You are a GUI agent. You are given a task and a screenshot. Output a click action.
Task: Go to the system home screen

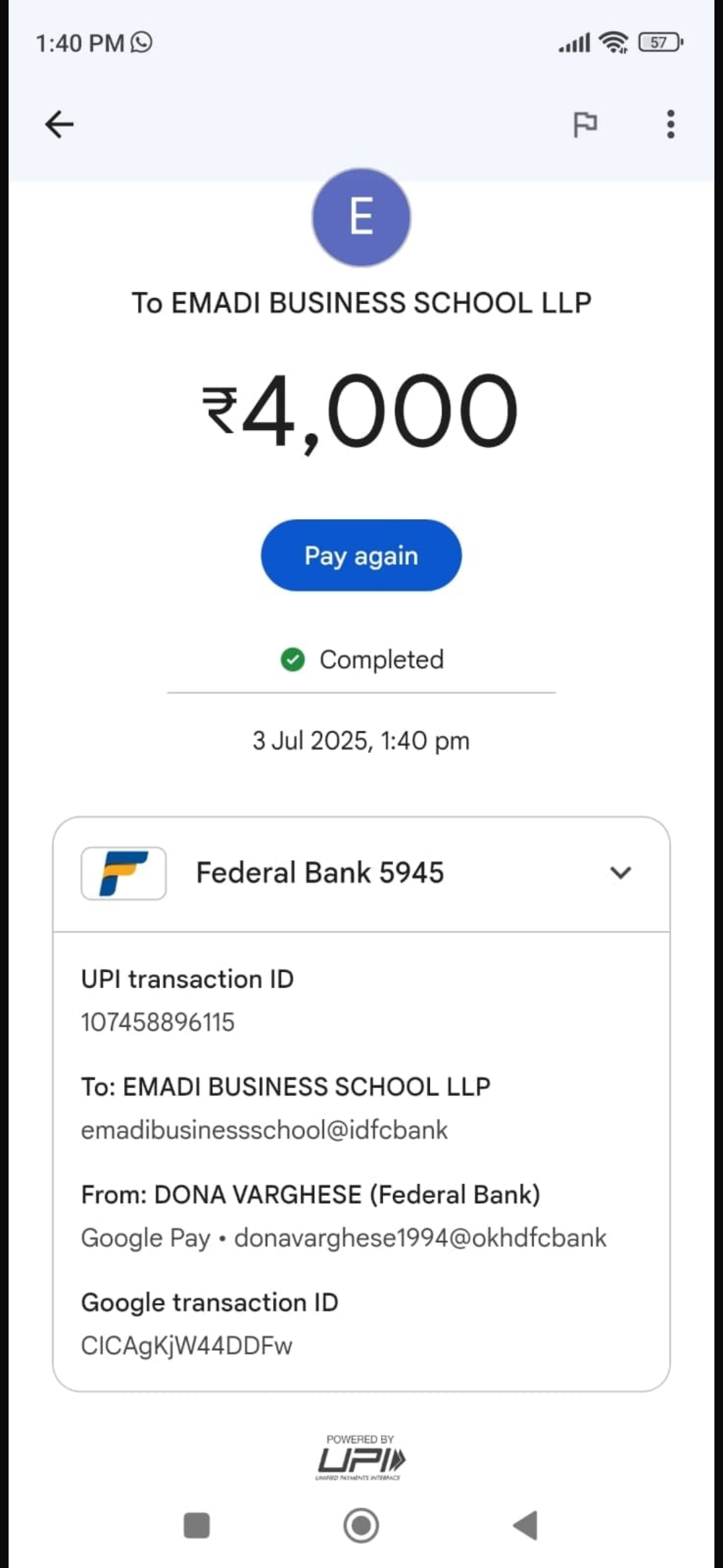pyautogui.click(x=361, y=1524)
